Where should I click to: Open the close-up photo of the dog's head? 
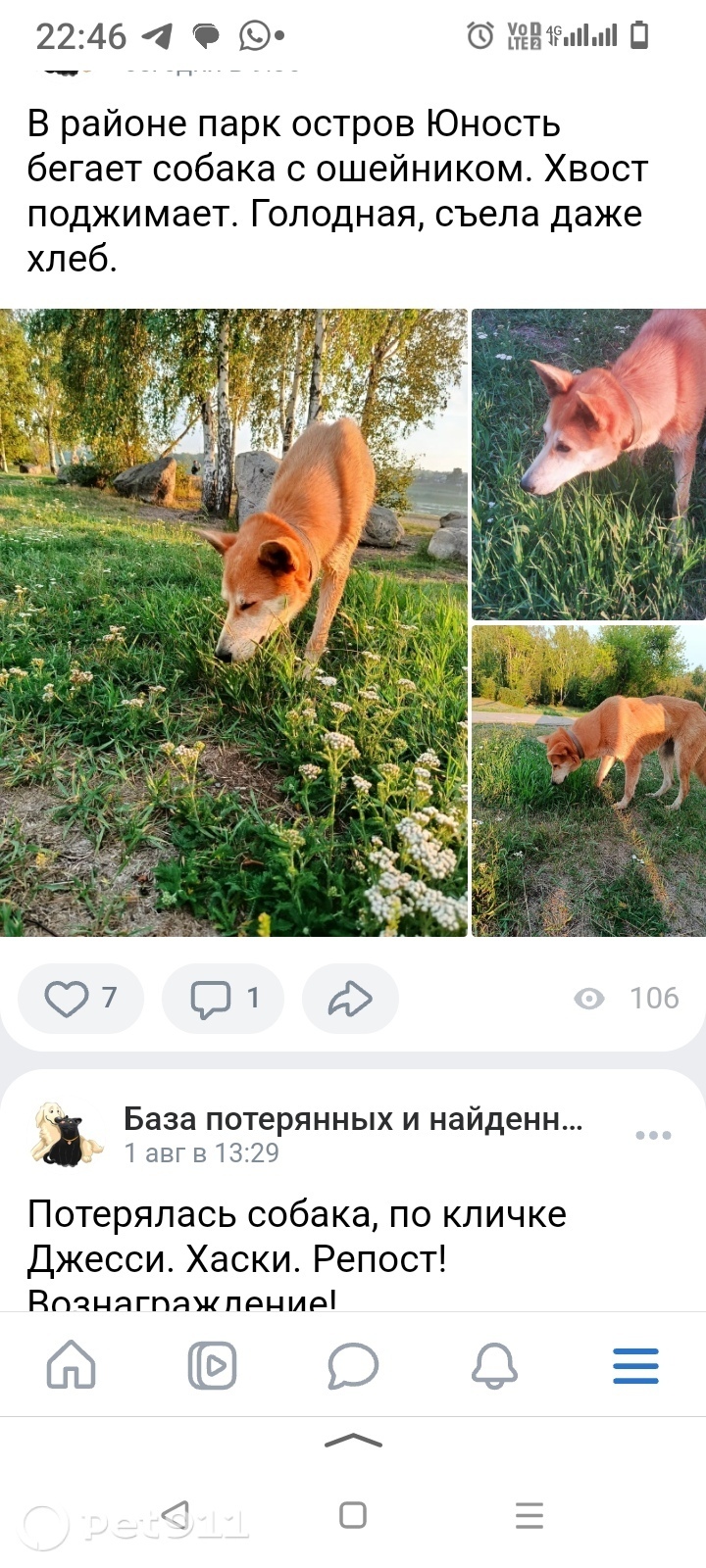[x=588, y=464]
